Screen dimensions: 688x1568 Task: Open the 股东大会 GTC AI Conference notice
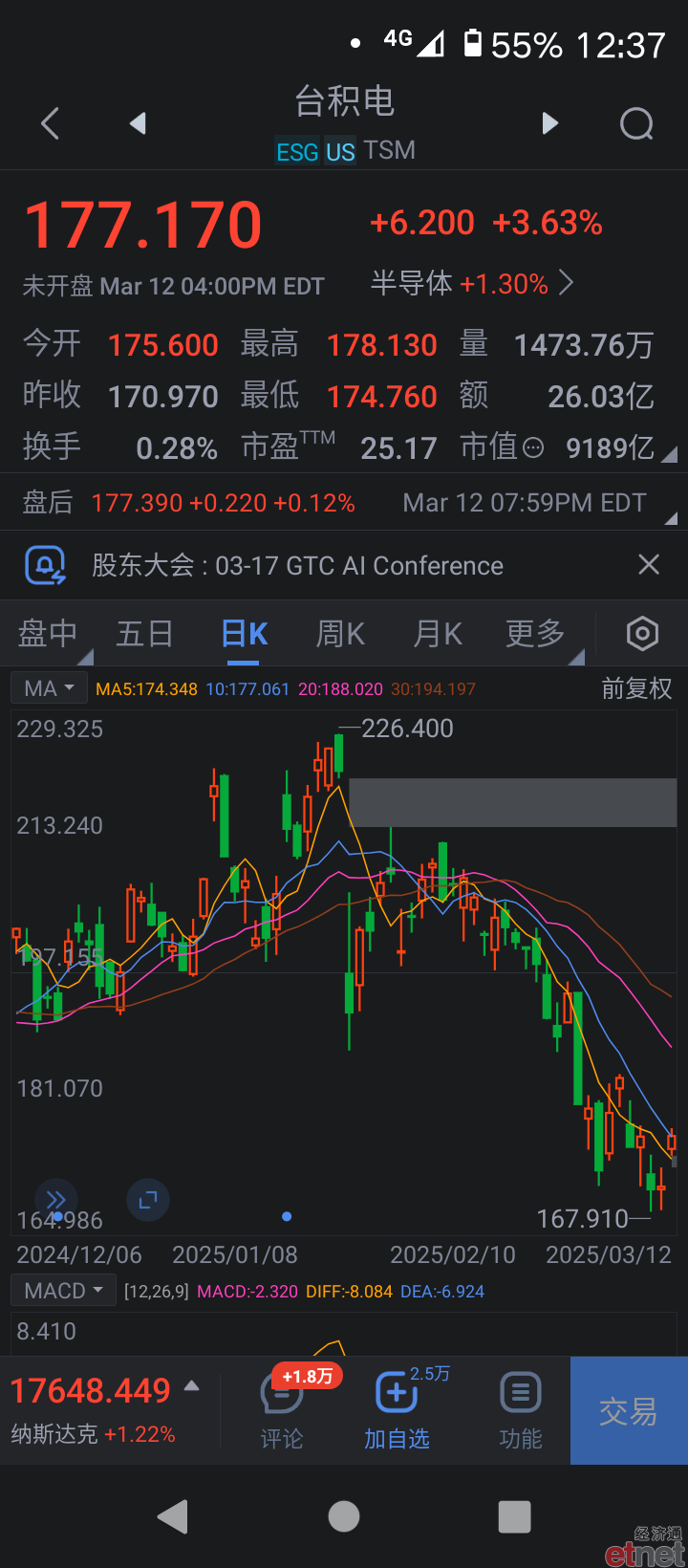point(297,566)
